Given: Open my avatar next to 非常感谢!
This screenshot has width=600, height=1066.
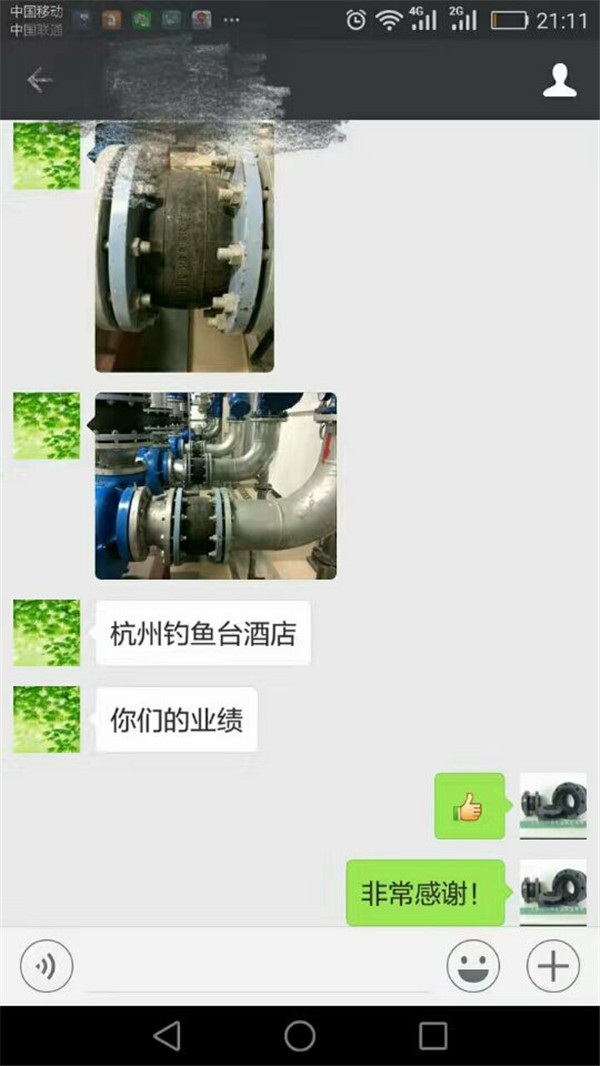Looking at the screenshot, I should (553, 892).
